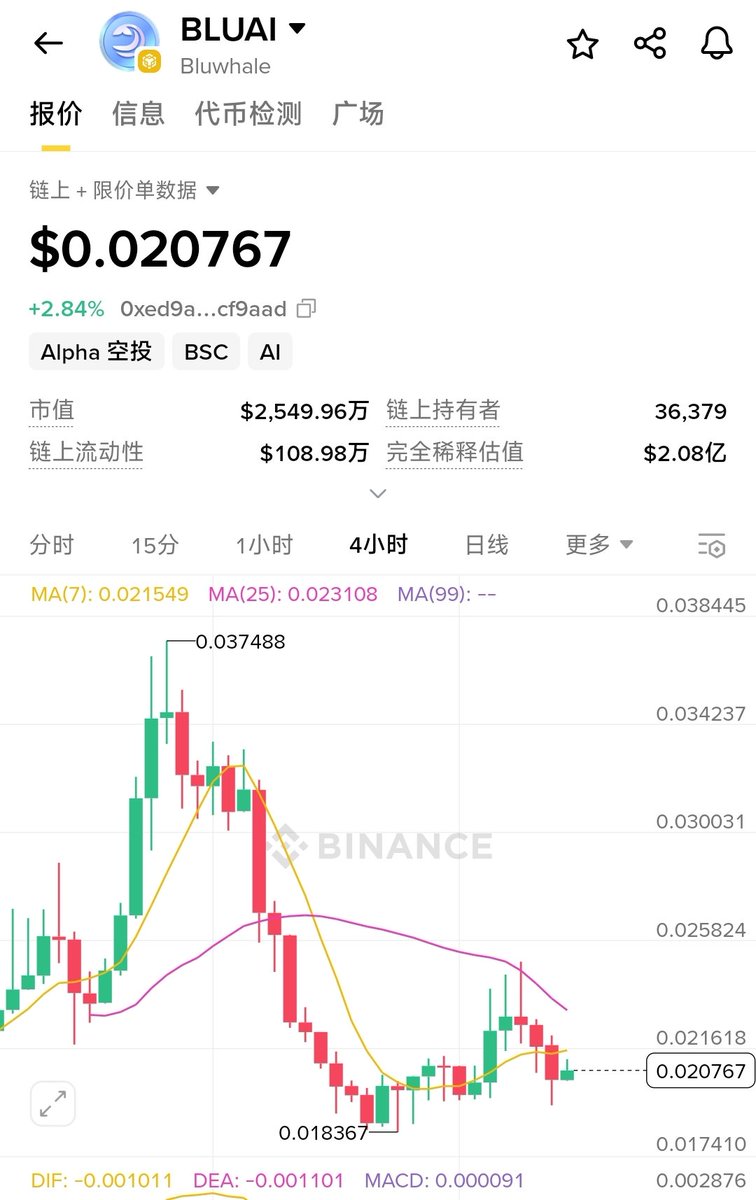This screenshot has height=1200, width=756.
Task: Add BLUAI to favorites with the star
Action: (x=582, y=43)
